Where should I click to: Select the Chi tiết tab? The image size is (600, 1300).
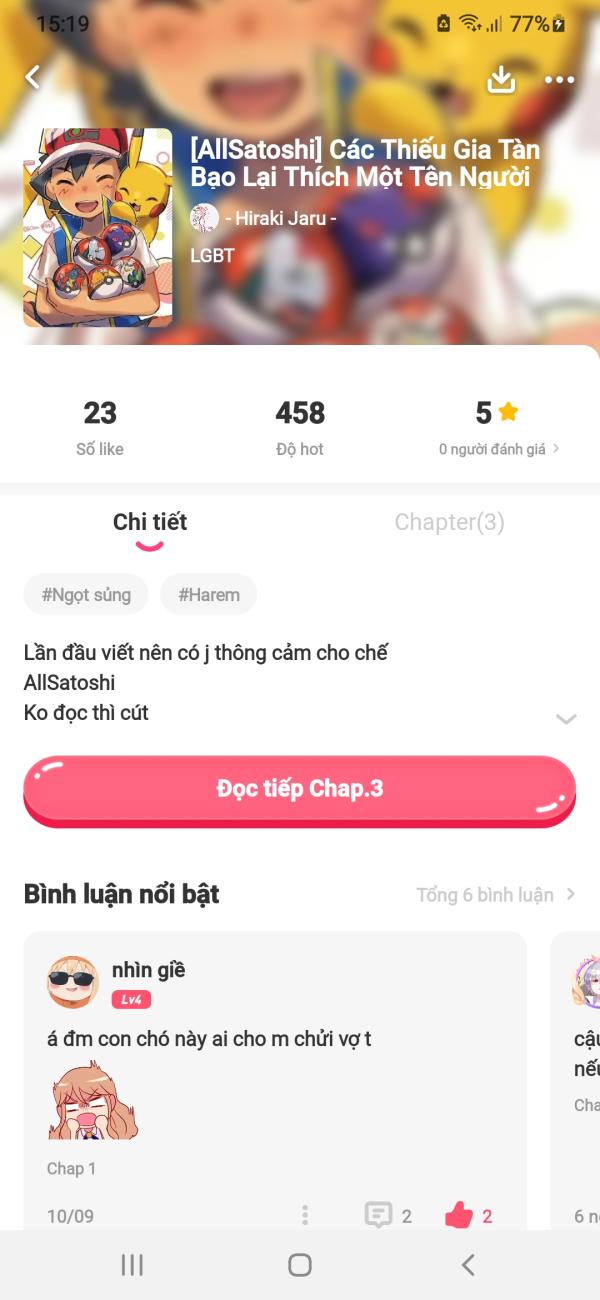click(150, 522)
